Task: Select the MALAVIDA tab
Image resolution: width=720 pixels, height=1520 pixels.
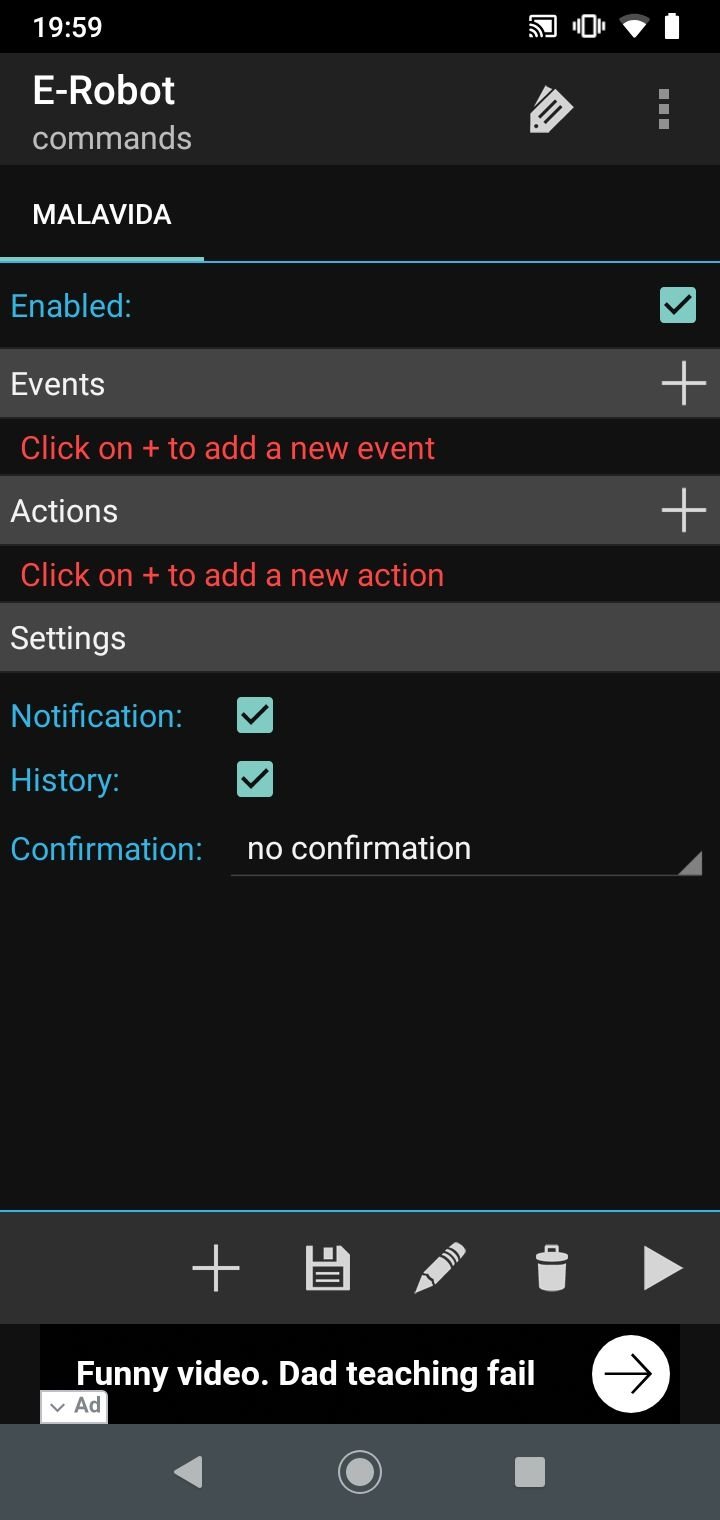Action: [x=102, y=215]
